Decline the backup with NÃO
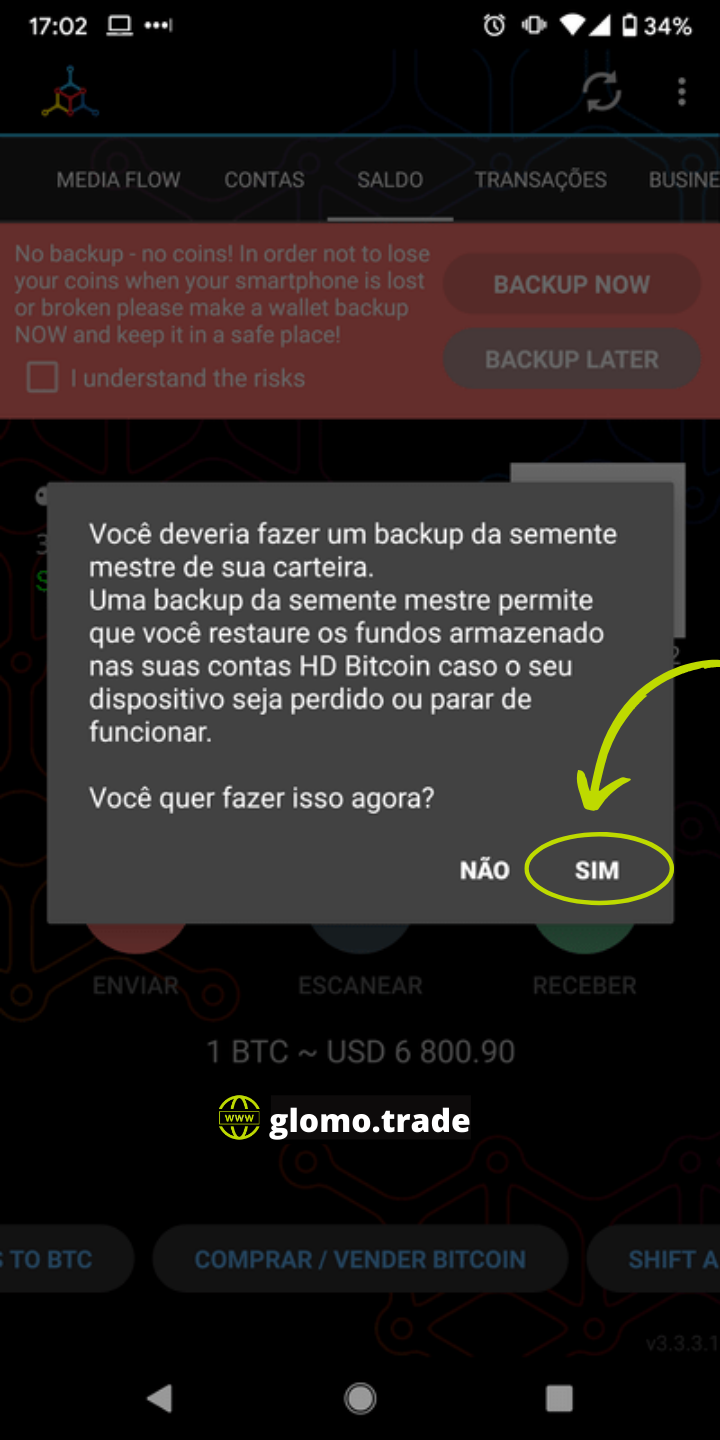This screenshot has height=1440, width=720. point(484,870)
